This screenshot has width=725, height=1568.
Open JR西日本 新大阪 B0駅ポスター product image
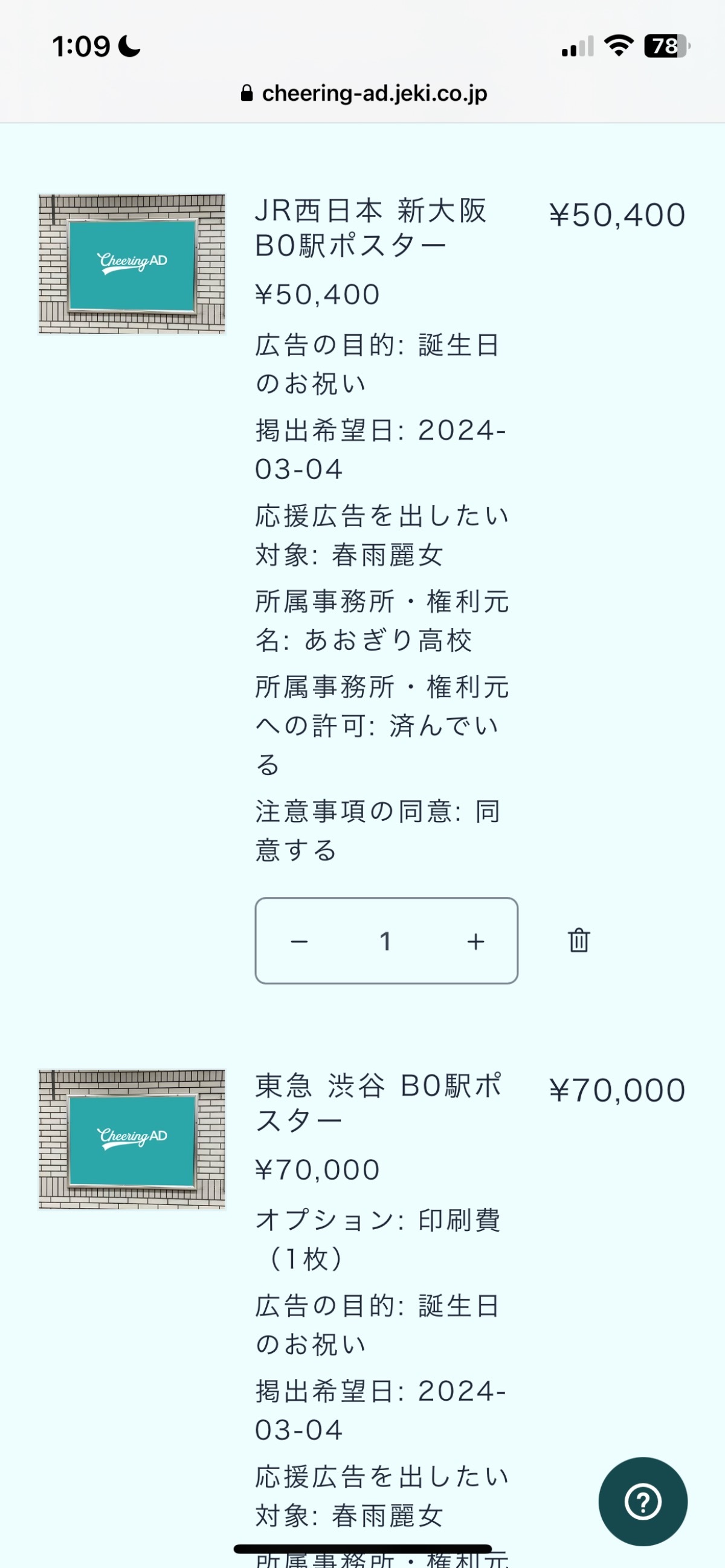point(132,264)
